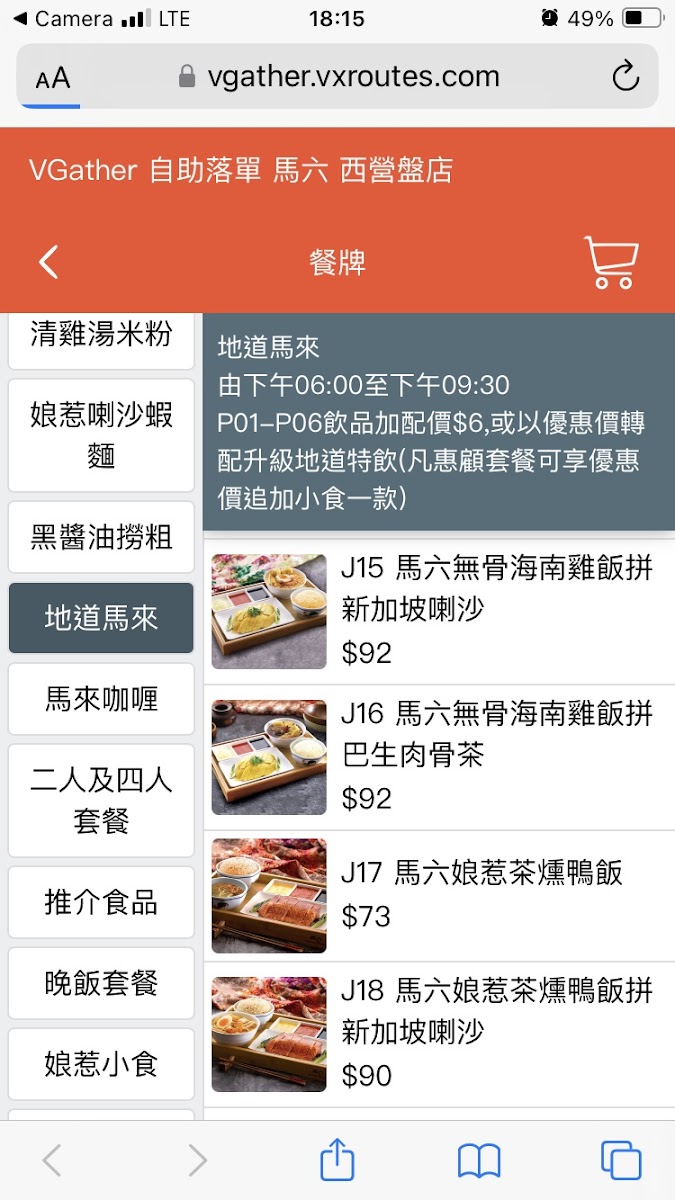The image size is (675, 1200).
Task: Open Safari reader text size options
Action: [x=53, y=78]
